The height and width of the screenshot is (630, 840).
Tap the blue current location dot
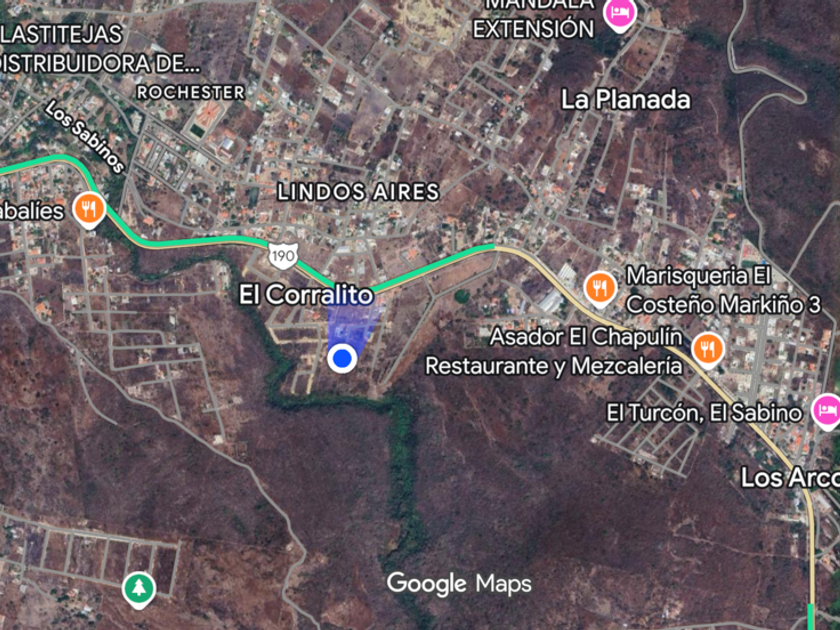[343, 358]
